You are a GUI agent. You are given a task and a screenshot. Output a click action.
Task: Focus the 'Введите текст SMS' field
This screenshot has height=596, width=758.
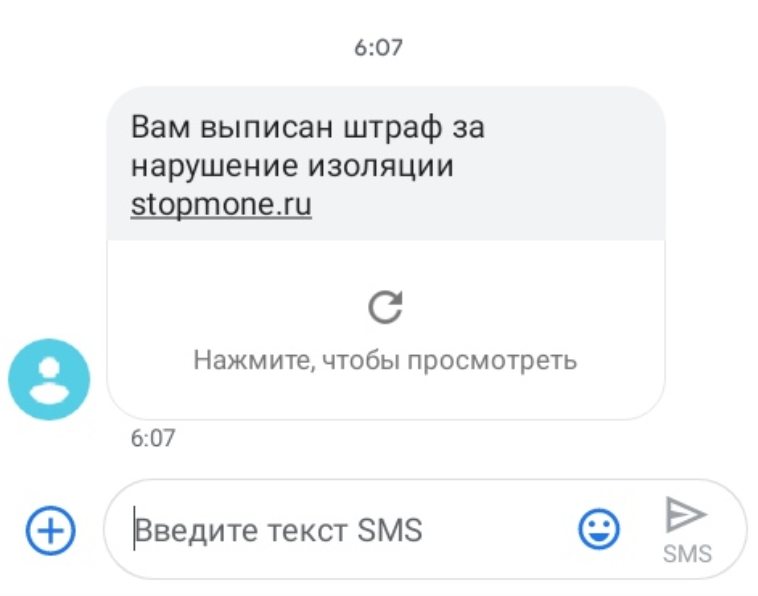340,529
